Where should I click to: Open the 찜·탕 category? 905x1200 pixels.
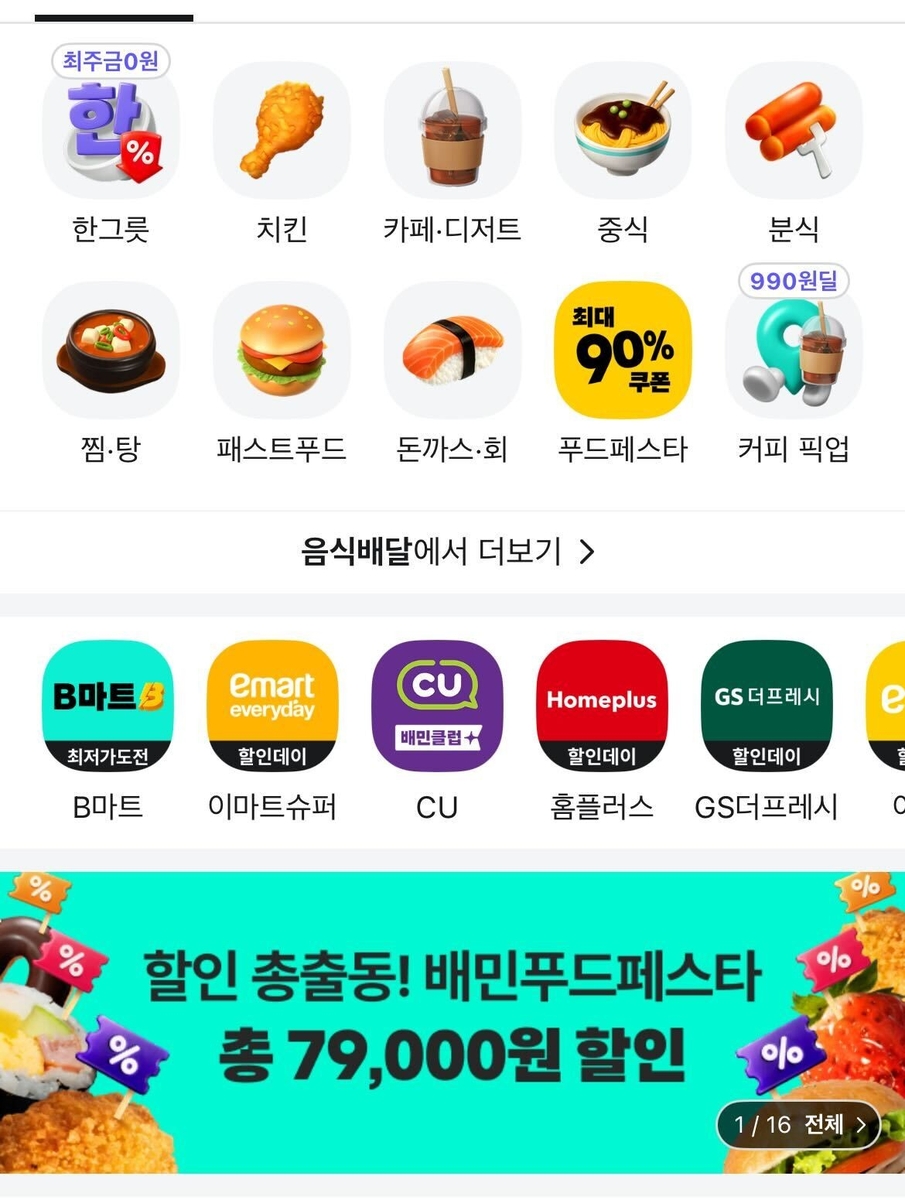(111, 350)
